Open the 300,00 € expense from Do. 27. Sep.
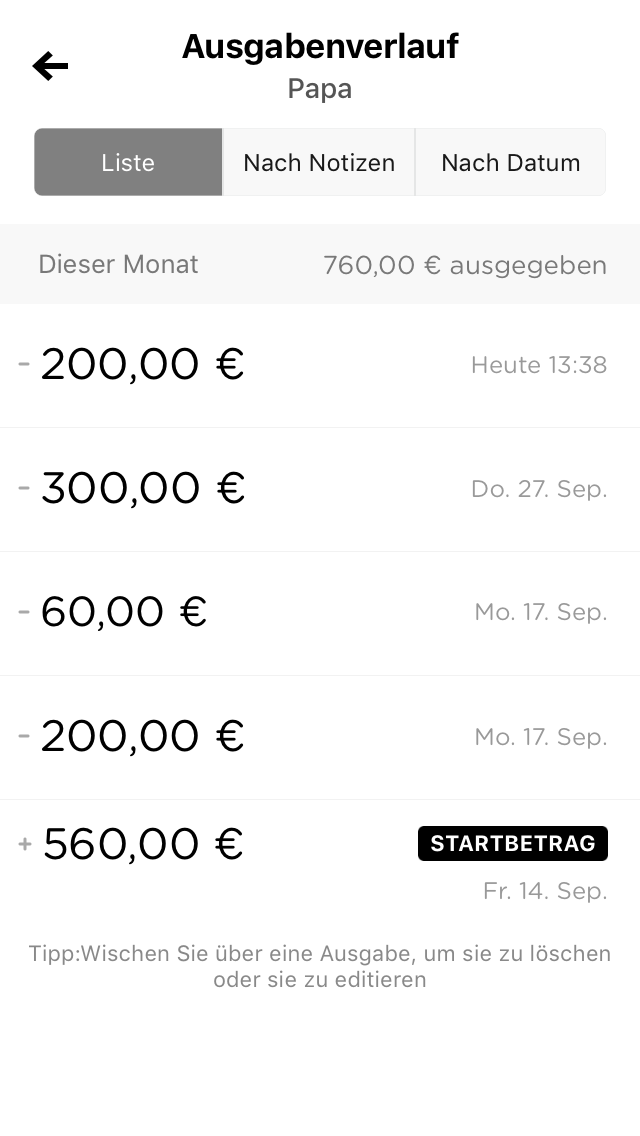640x1136 pixels. (x=320, y=489)
